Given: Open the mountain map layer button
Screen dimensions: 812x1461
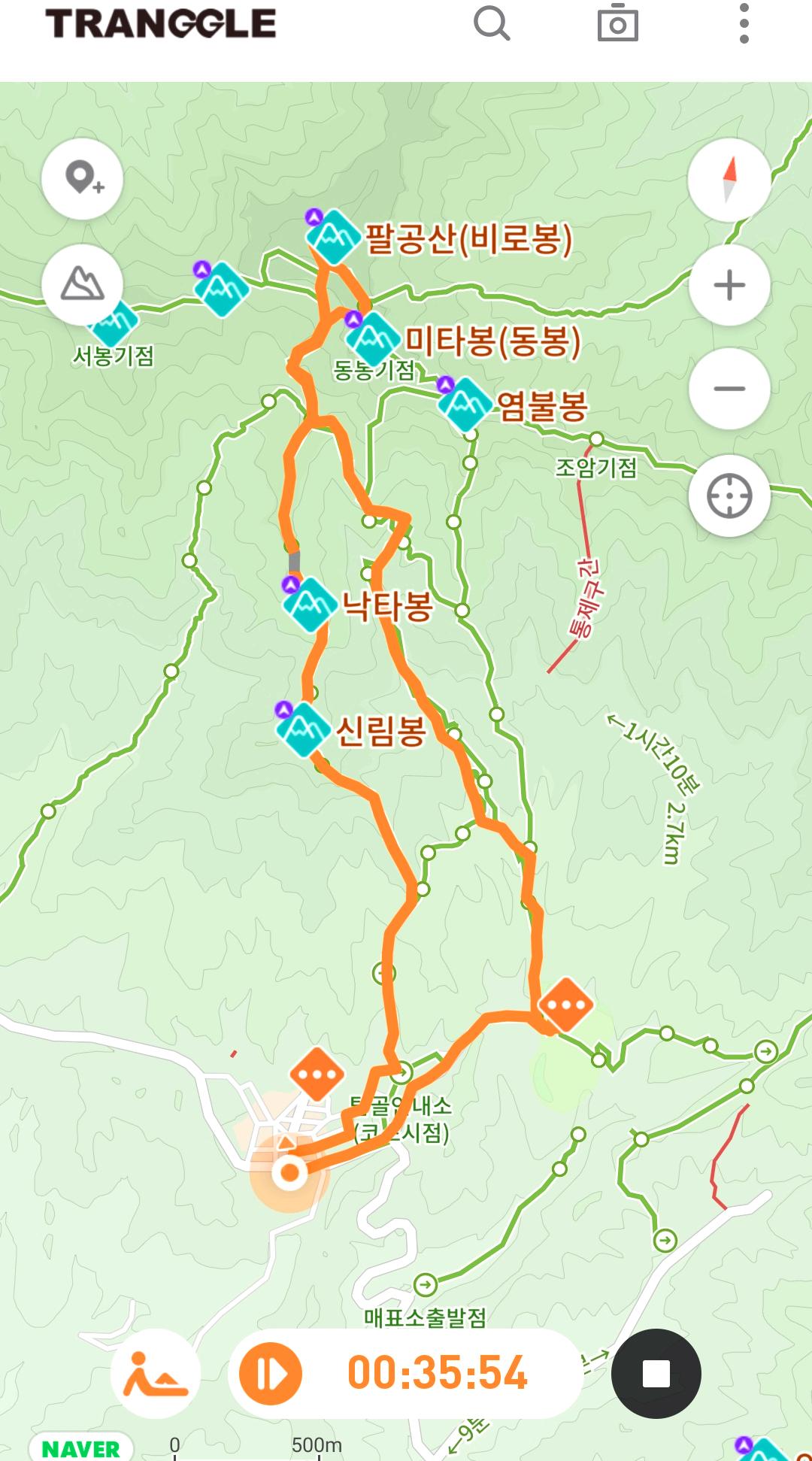Looking at the screenshot, I should pyautogui.click(x=83, y=284).
